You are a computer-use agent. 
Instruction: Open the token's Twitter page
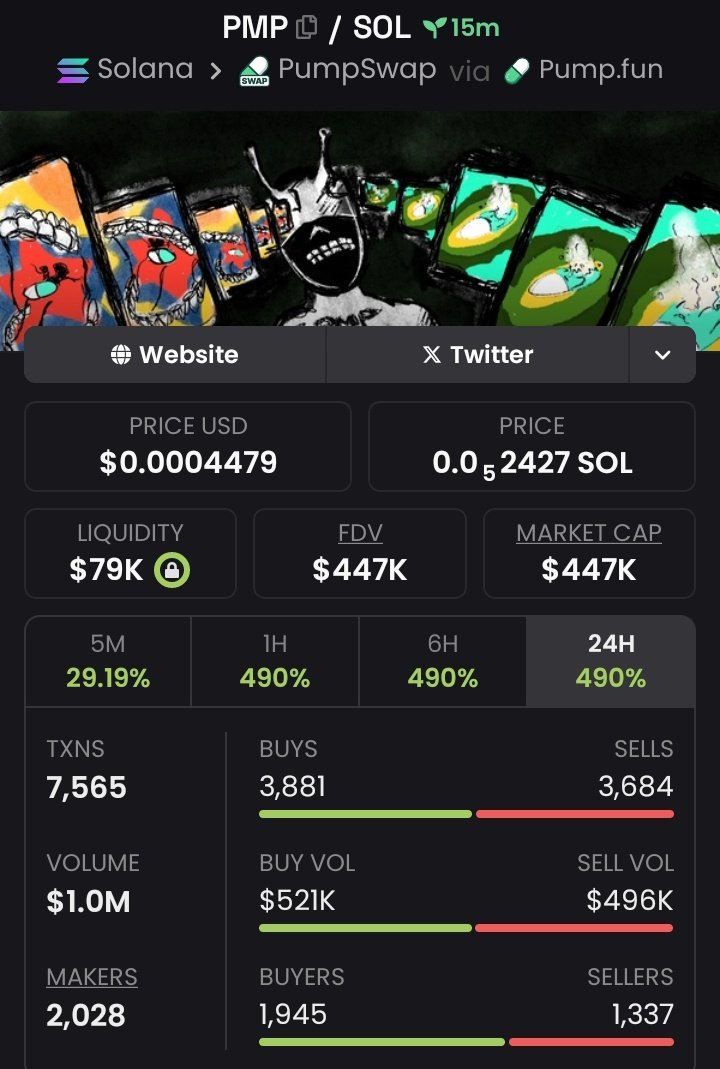[x=478, y=355]
